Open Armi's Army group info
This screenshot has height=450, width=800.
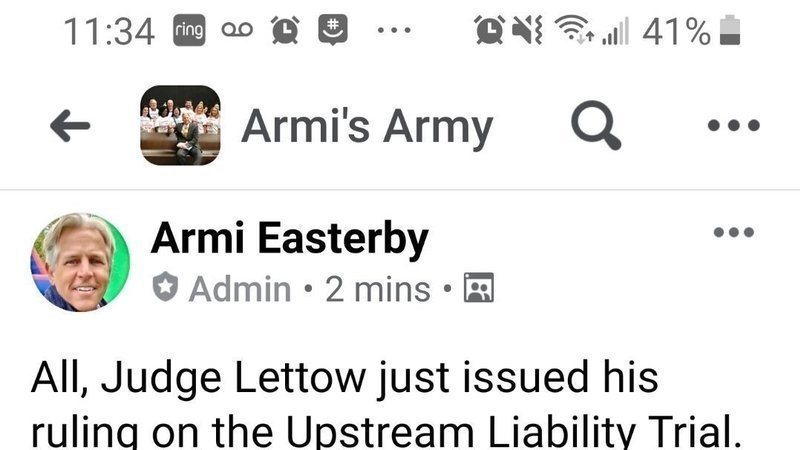(366, 127)
